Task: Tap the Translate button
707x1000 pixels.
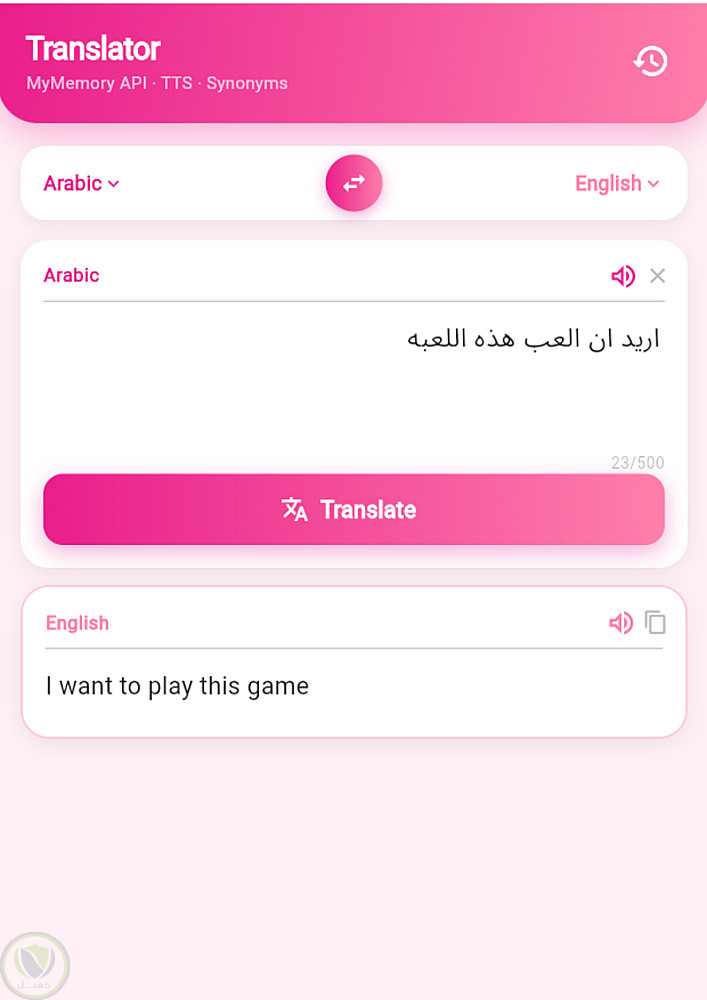Action: tap(353, 509)
